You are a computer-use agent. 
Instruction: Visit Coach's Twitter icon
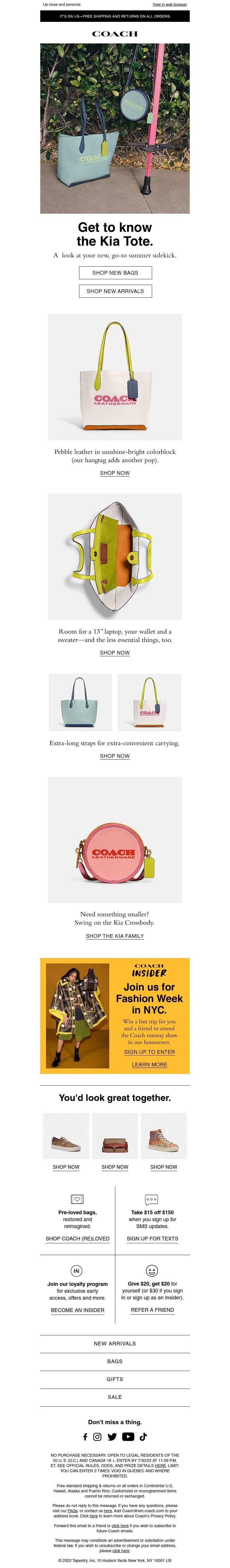click(x=112, y=1437)
